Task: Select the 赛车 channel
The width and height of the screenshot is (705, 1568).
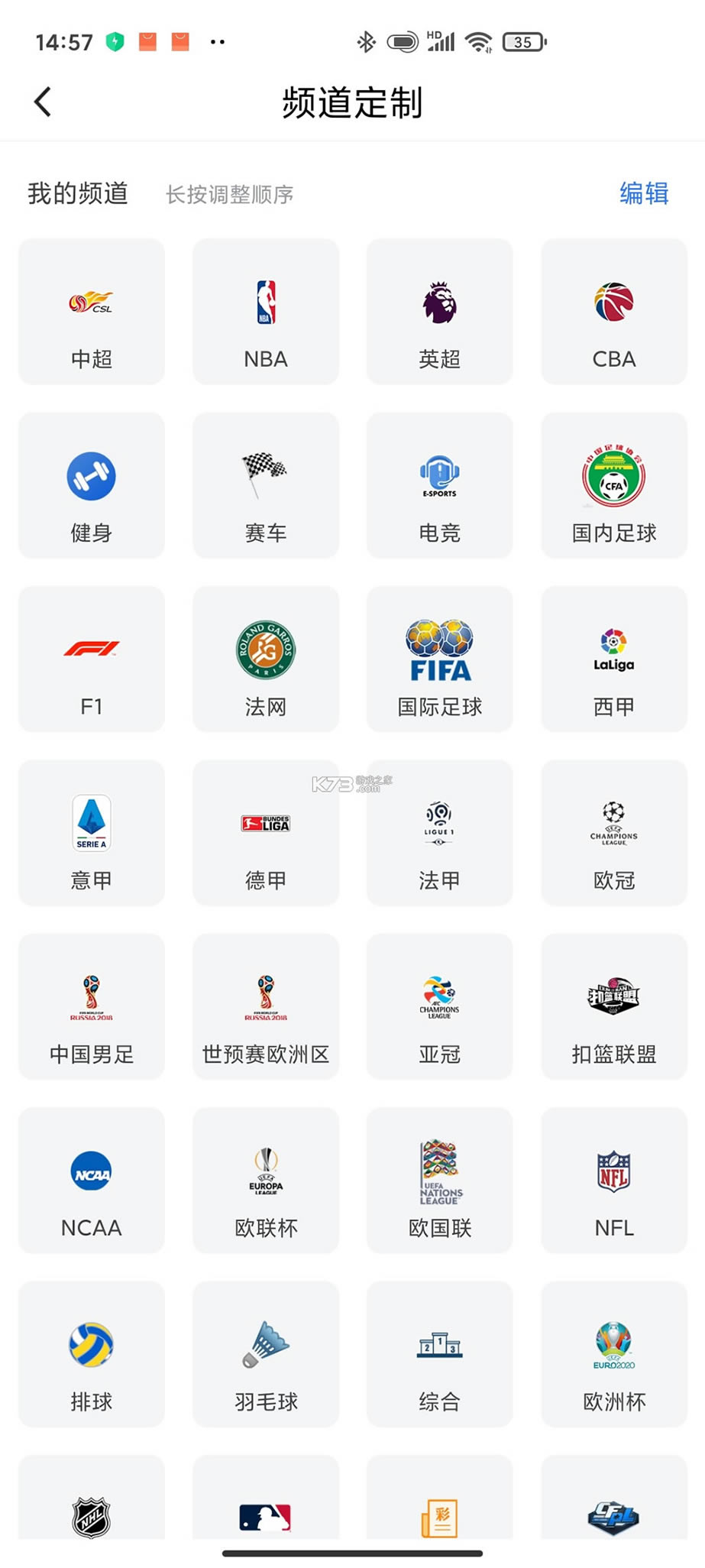Action: [266, 485]
